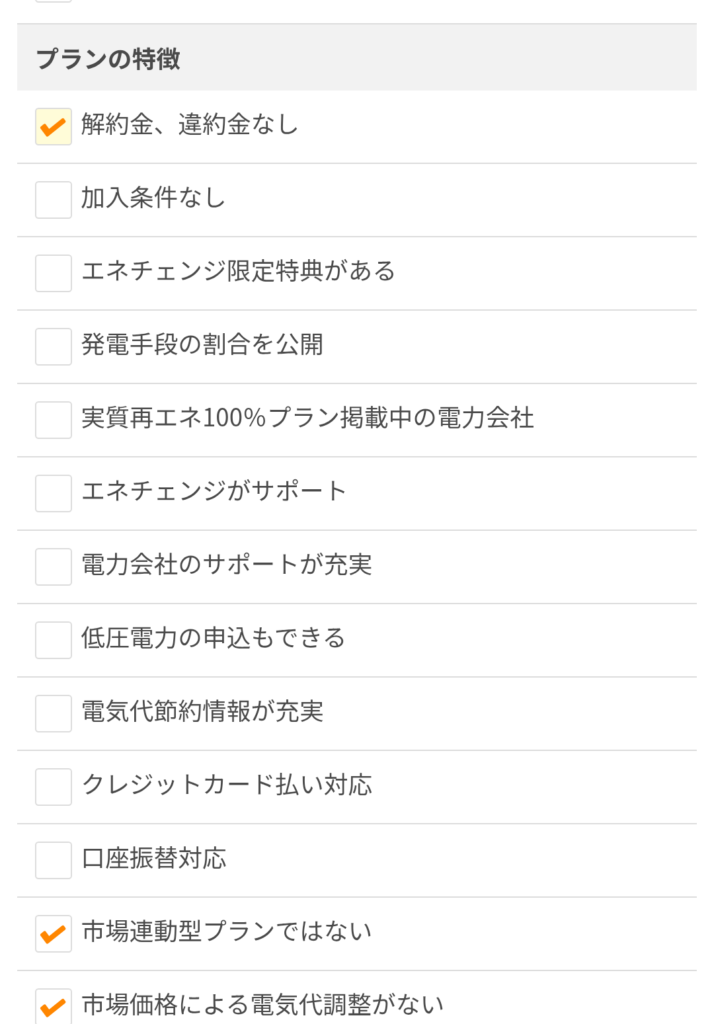Screen dimensions: 714x1024
Task: Select 電力会社のサポートが充実
Action: (x=53, y=567)
